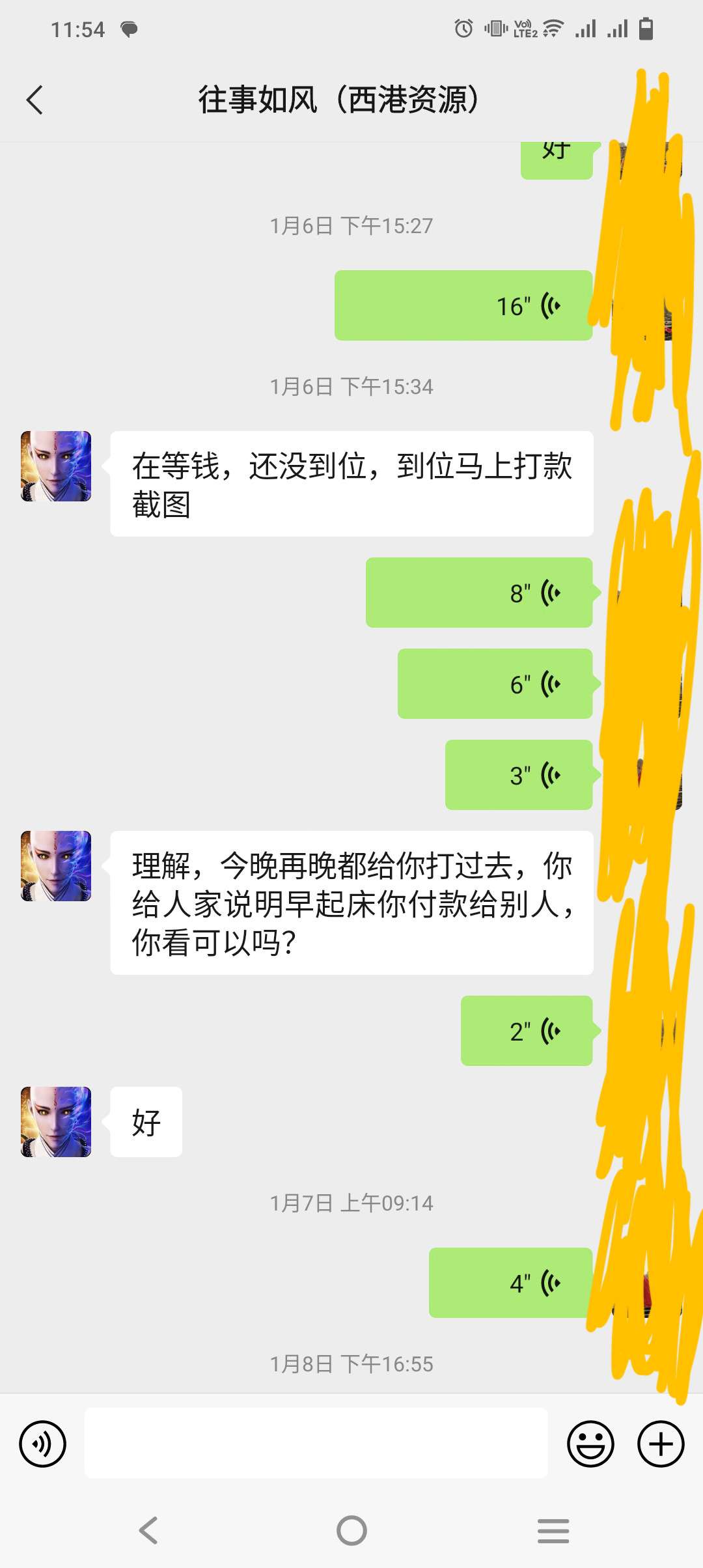Play the 4-second voice message
The width and height of the screenshot is (703, 1568).
tap(510, 1283)
